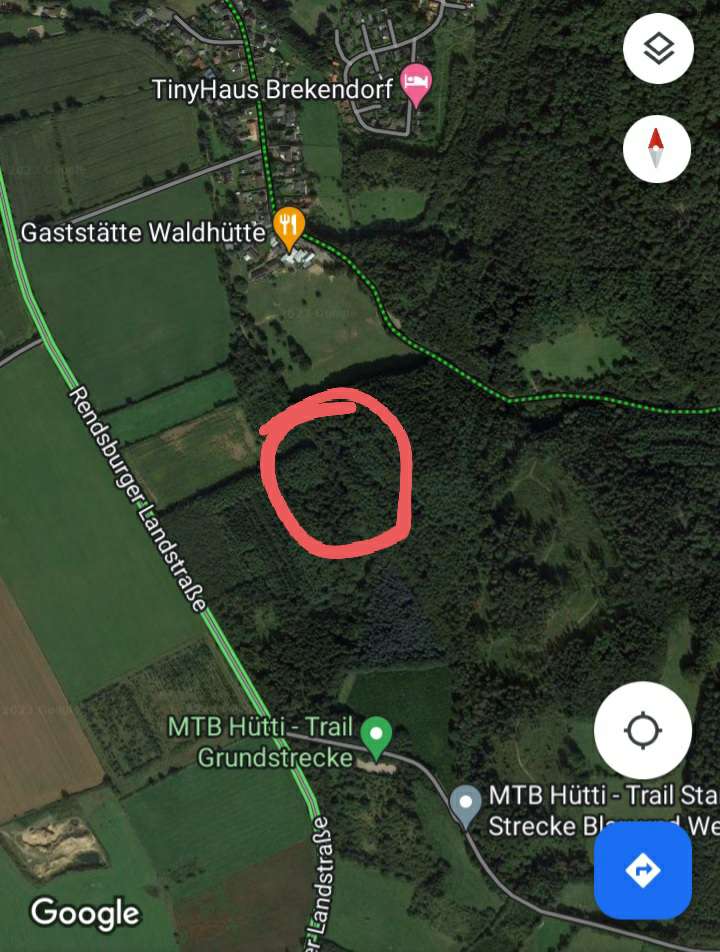Open the Gaststätte Waldhütte restaurant pin
The image size is (720, 952).
tap(288, 228)
